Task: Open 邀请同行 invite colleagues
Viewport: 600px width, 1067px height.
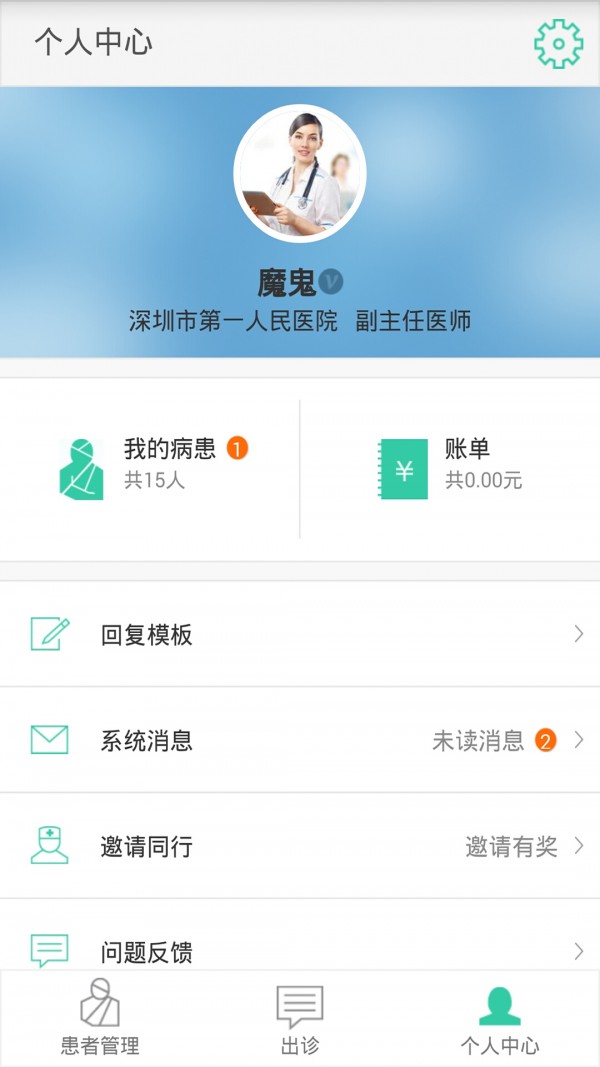Action: click(300, 847)
